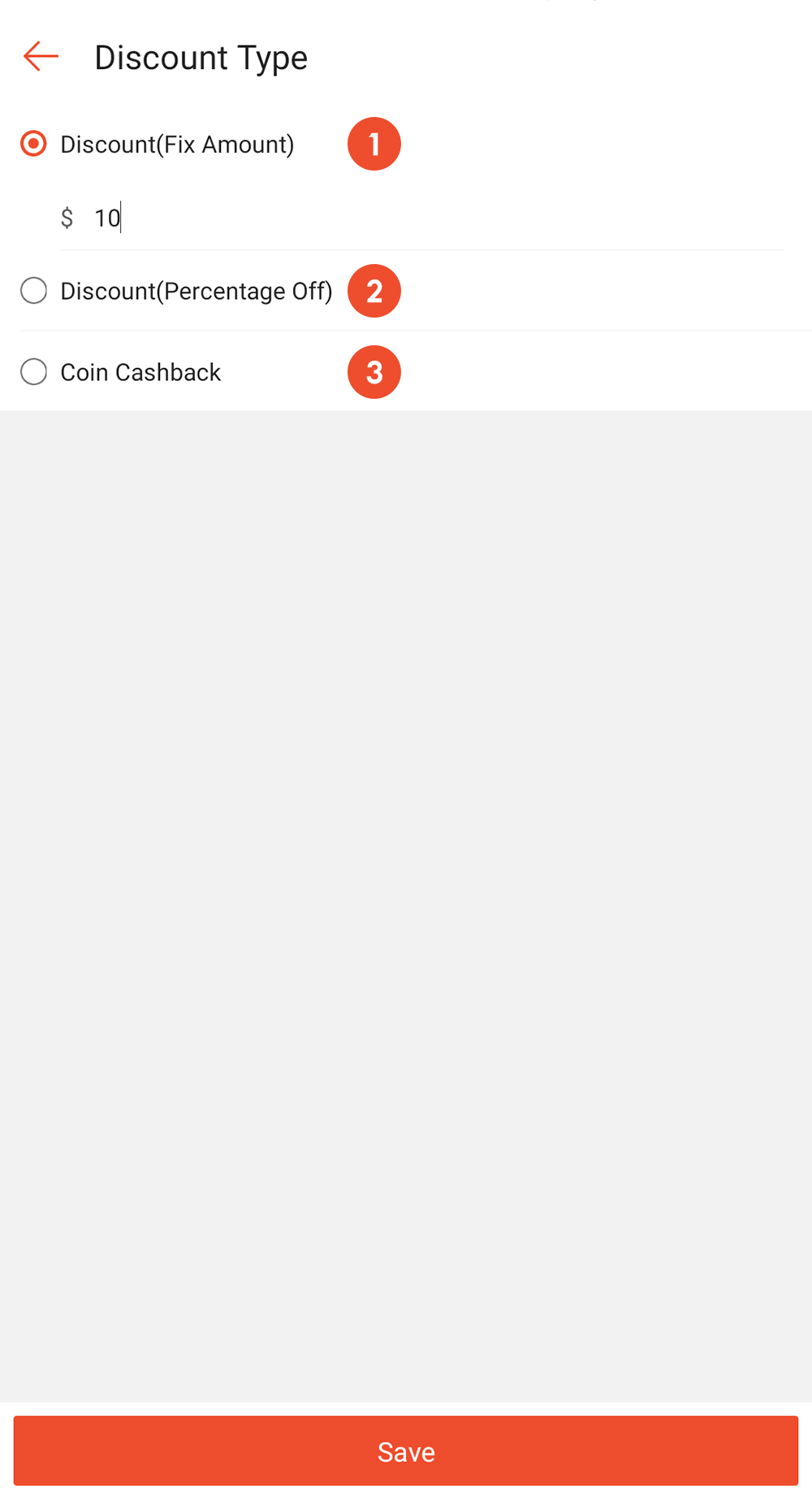This screenshot has width=812, height=1497.
Task: Click the Discount(Percentage Off) label
Action: [x=196, y=290]
